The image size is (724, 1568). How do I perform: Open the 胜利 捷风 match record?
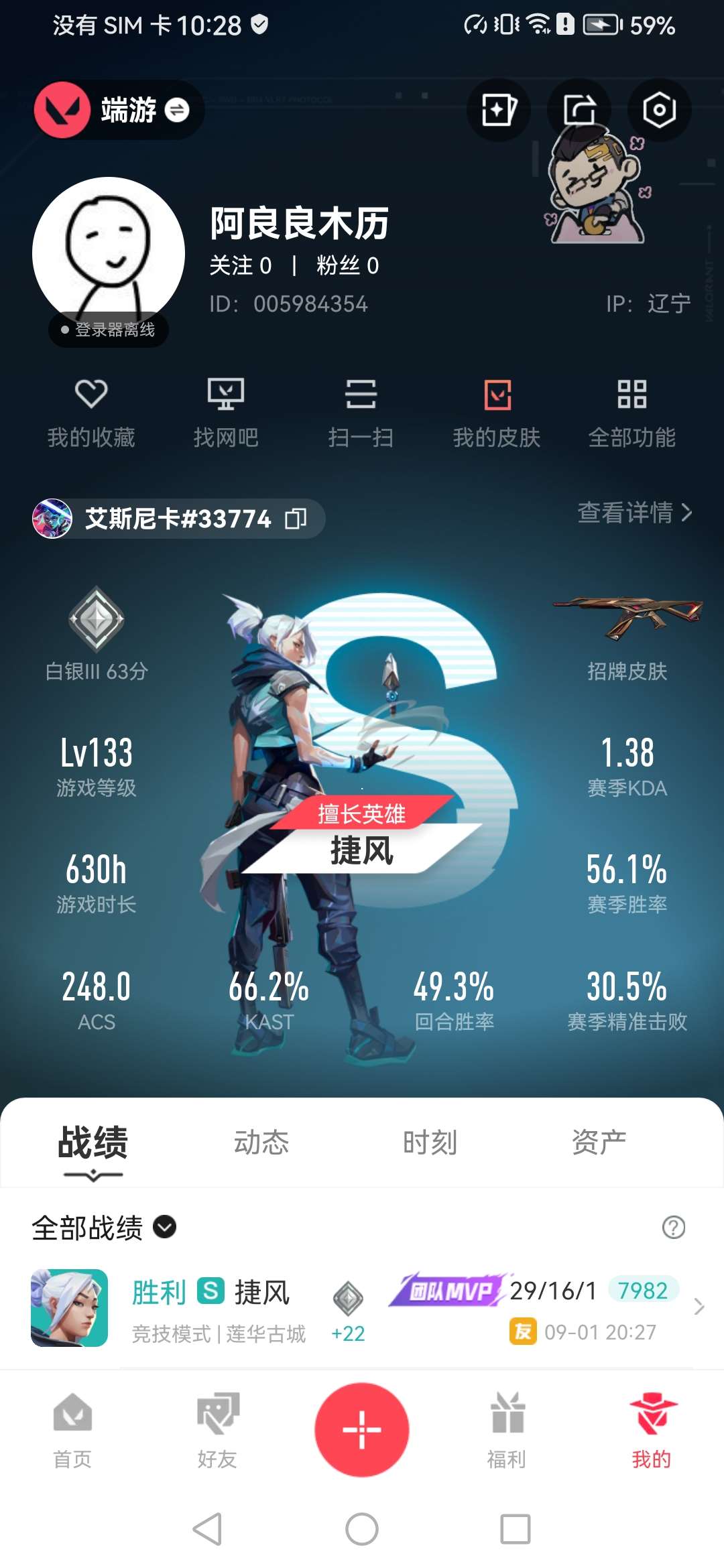tap(362, 1308)
